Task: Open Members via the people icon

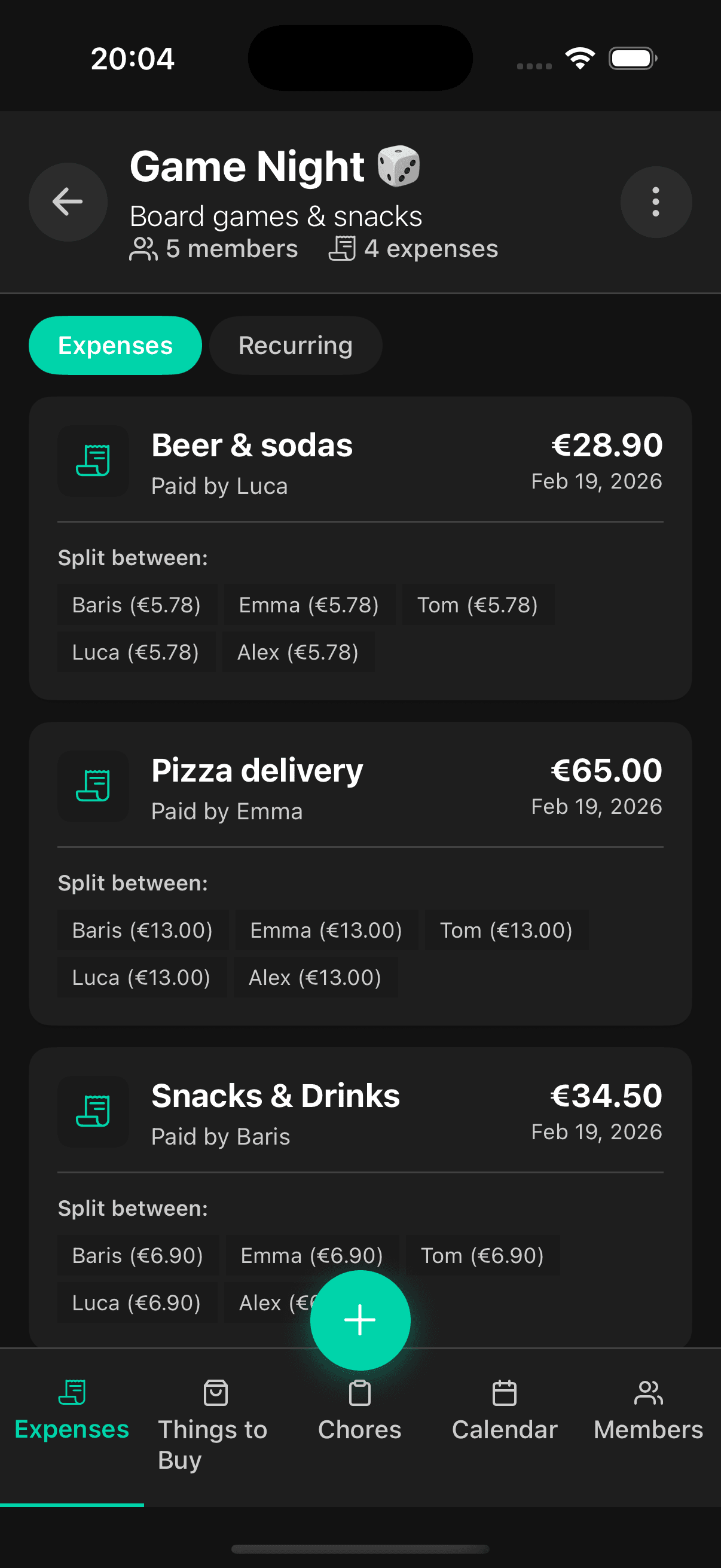Action: [649, 1393]
